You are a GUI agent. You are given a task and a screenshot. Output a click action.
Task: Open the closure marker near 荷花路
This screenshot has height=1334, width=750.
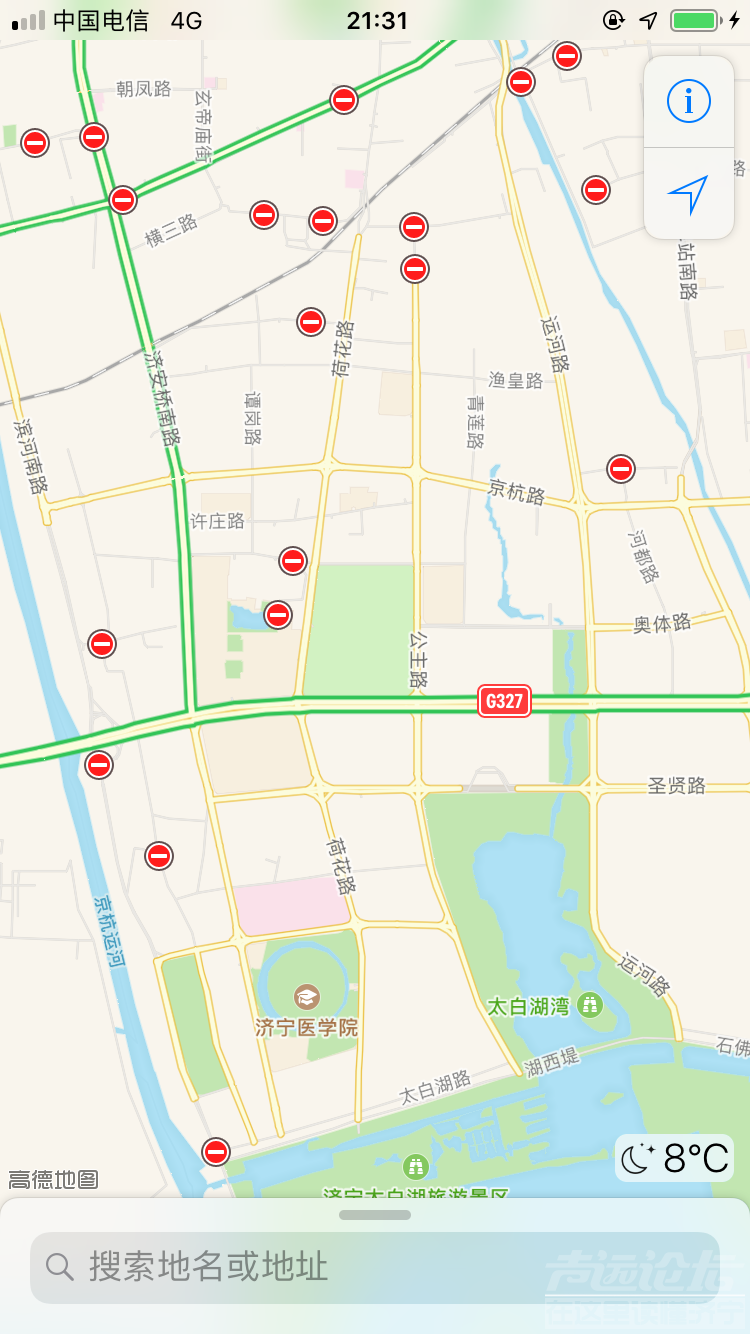tap(310, 322)
